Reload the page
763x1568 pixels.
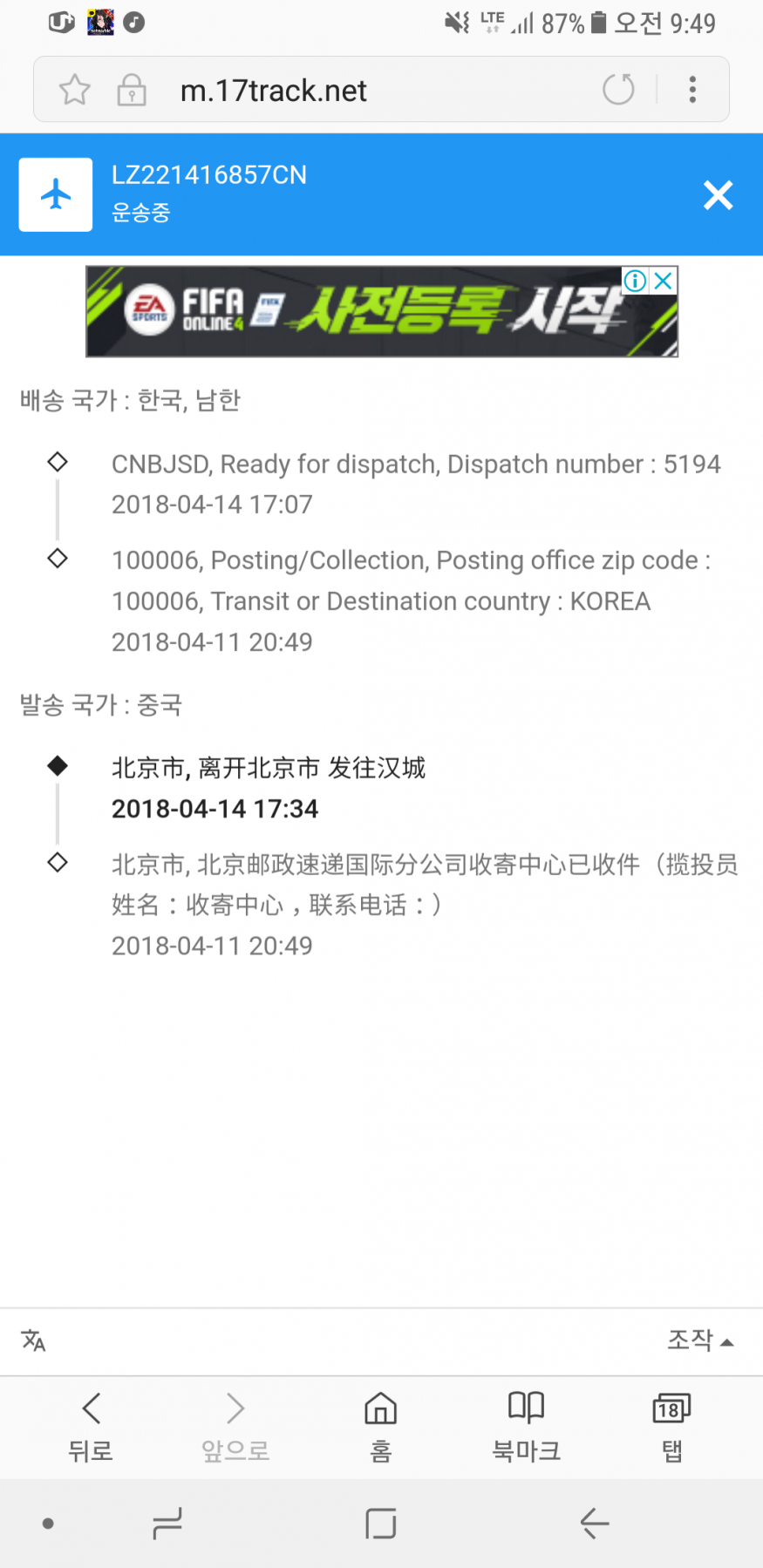(618, 89)
